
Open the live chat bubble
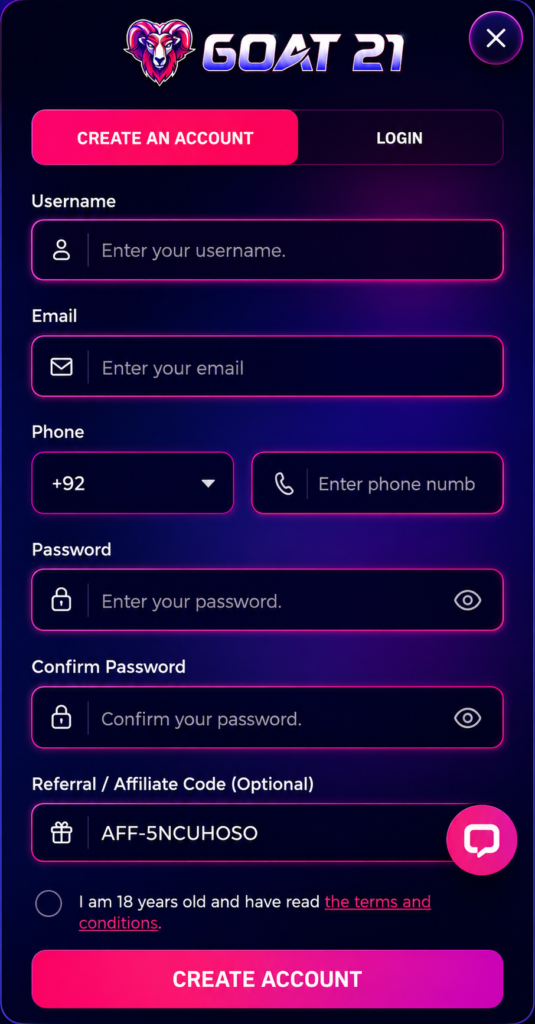tap(481, 840)
